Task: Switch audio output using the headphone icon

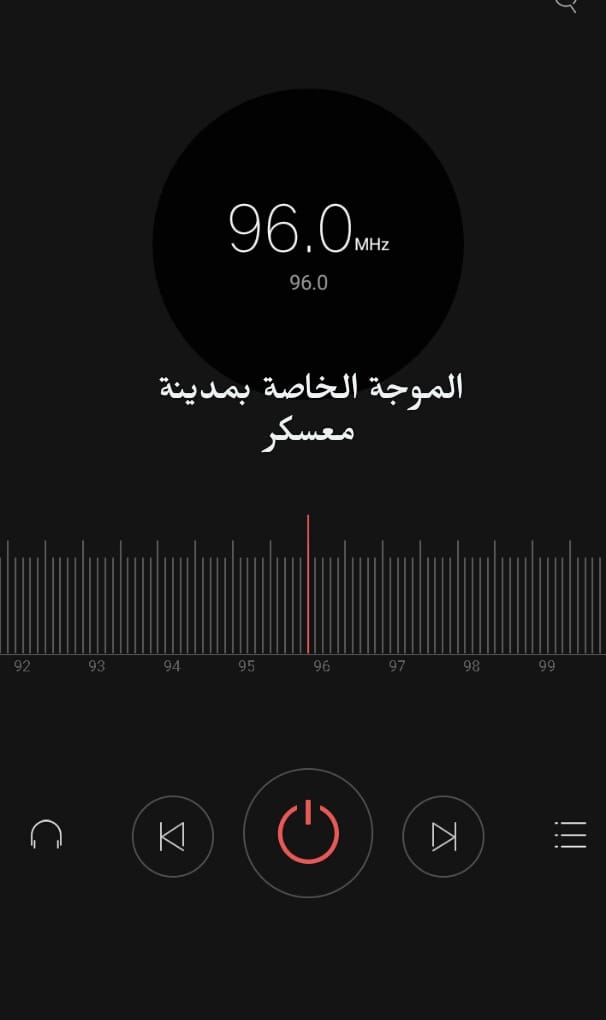Action: point(47,835)
